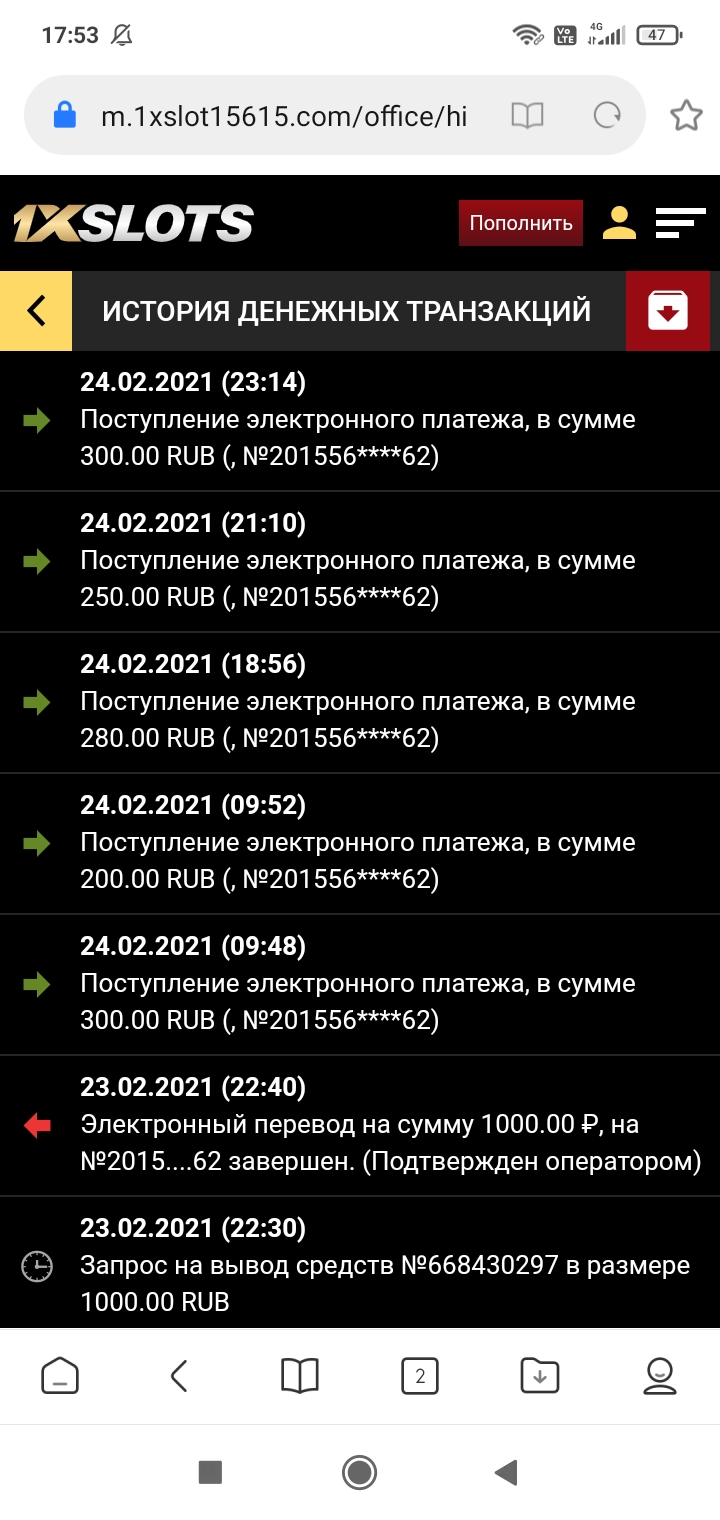Open recent apps with the square button
This screenshot has height=1520, width=720.
(210, 1472)
